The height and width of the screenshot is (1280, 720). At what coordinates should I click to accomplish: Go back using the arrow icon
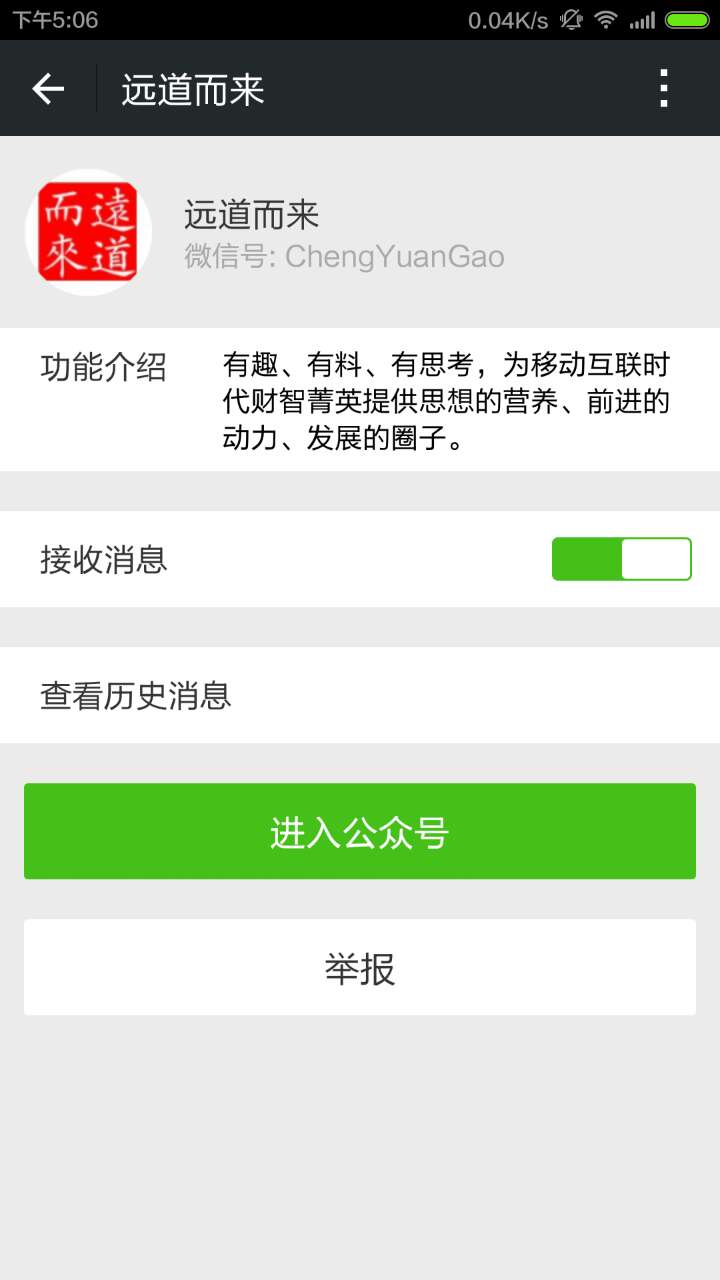coord(48,89)
